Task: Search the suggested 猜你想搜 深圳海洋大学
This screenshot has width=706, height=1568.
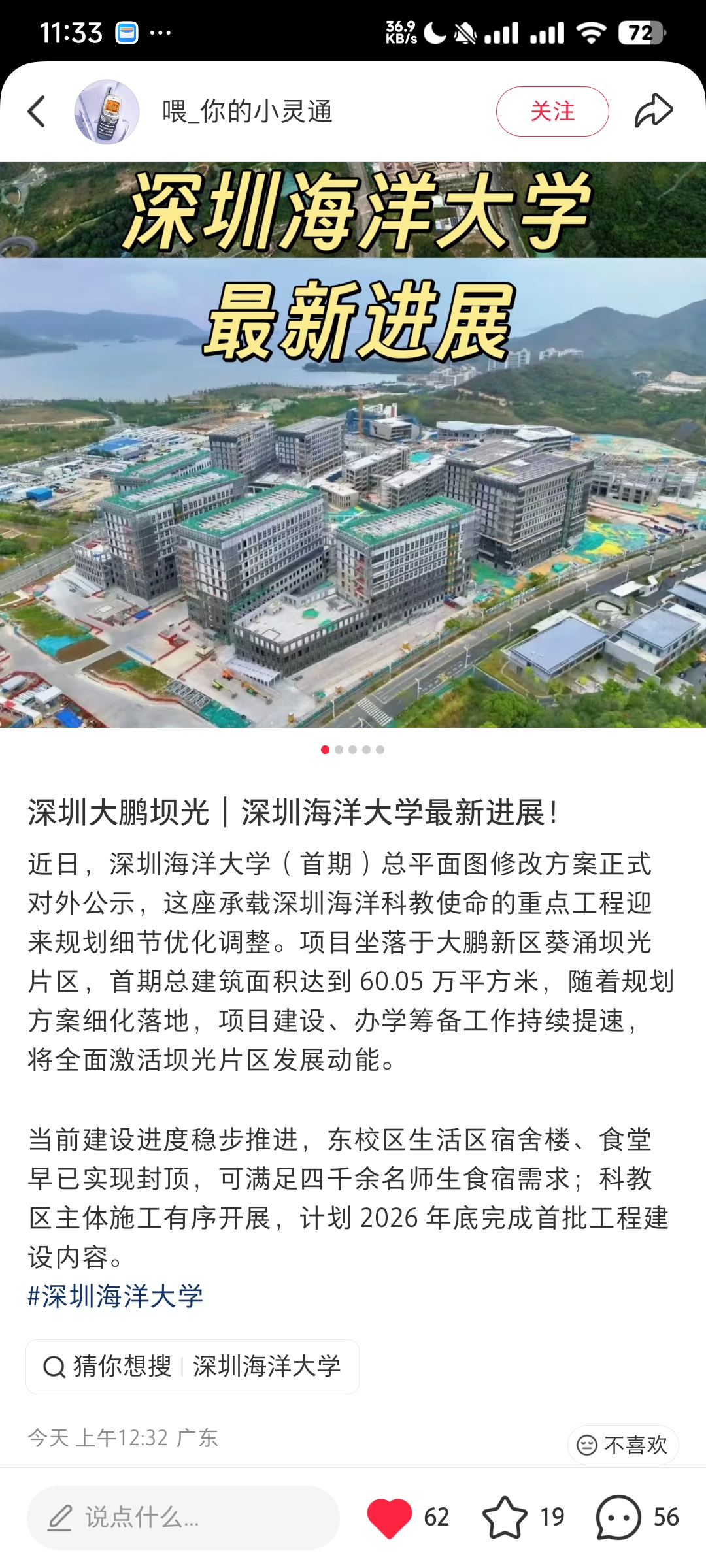Action: (x=192, y=1367)
